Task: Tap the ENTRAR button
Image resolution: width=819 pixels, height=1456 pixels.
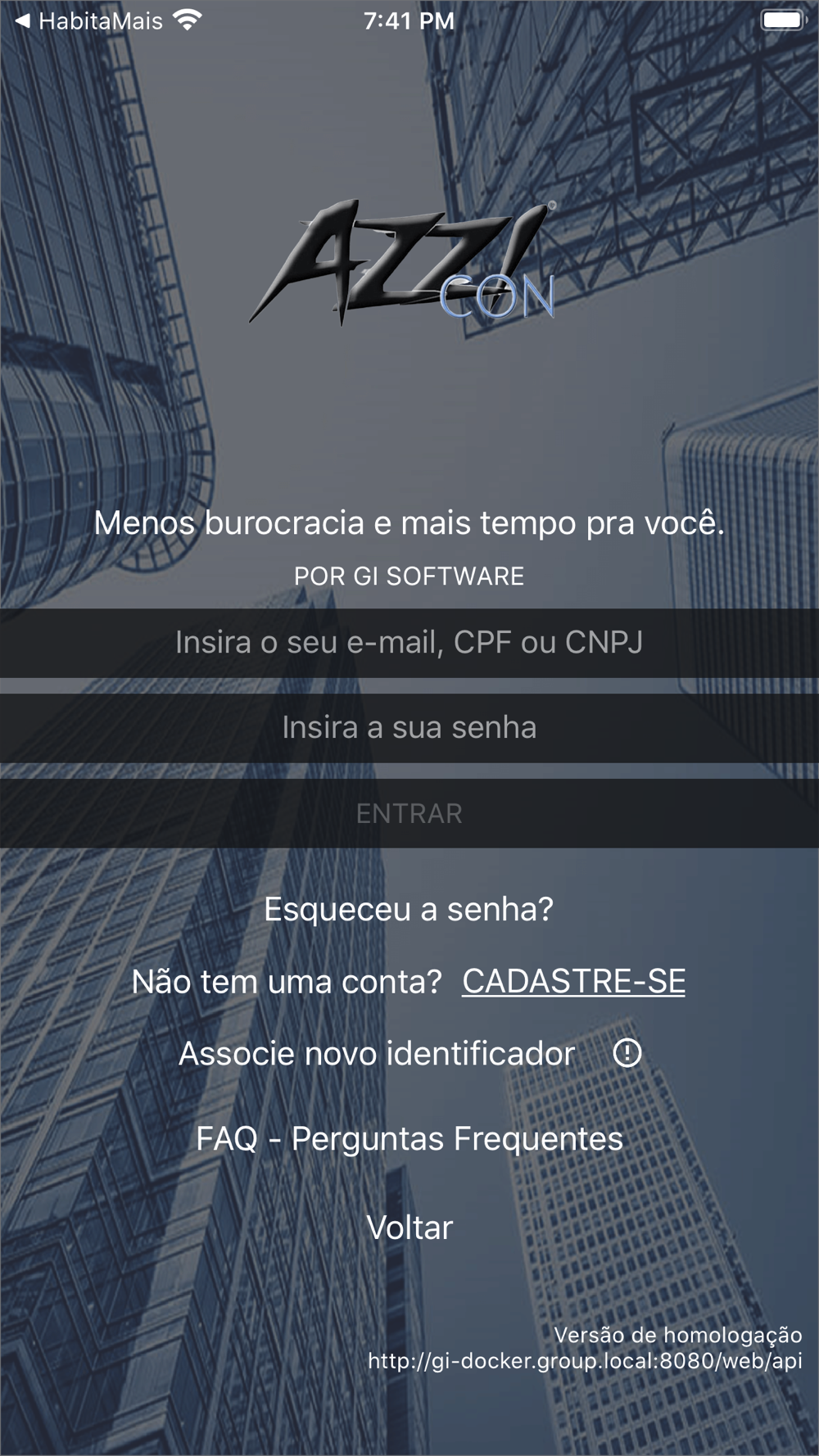Action: tap(409, 813)
